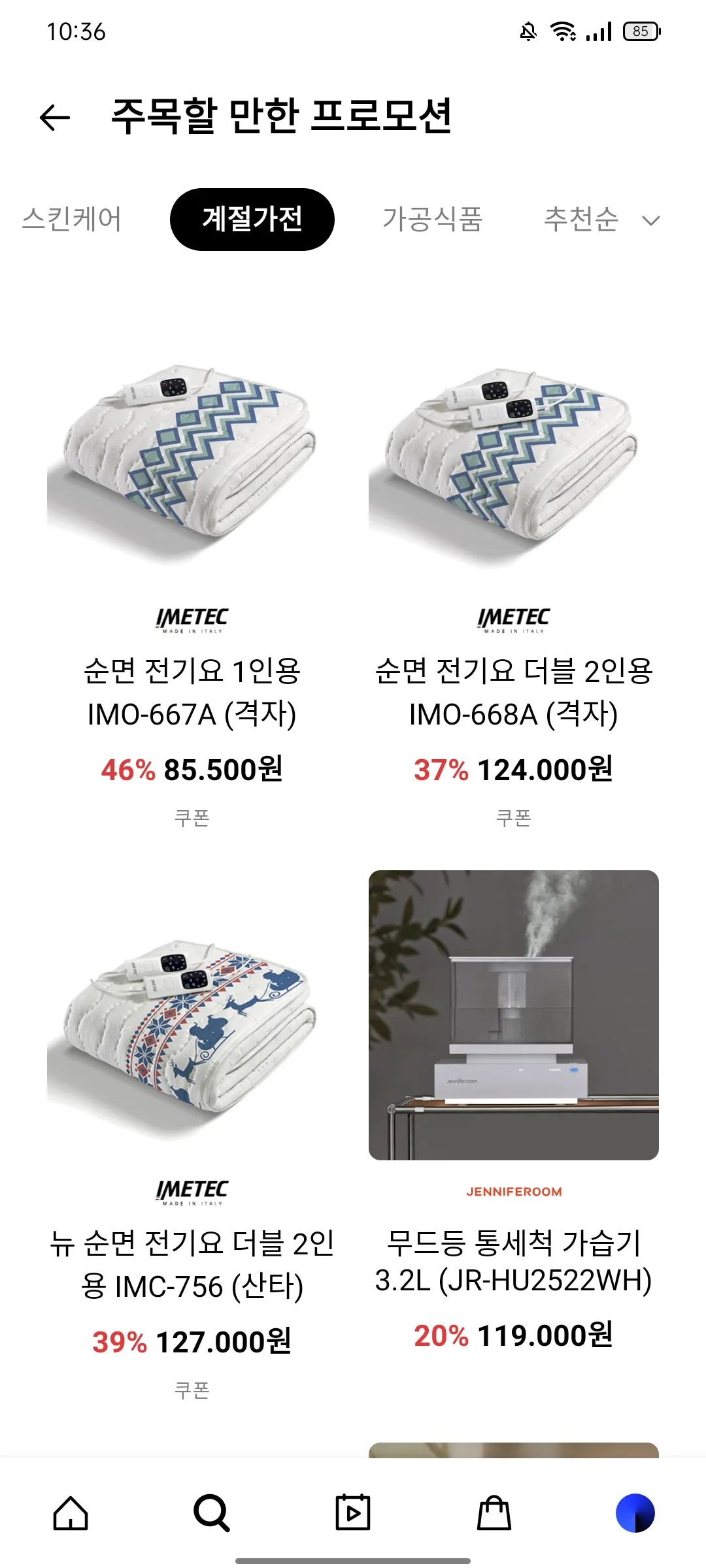Open the shopping bag tab
The height and width of the screenshot is (1568, 706).
pos(494,1512)
